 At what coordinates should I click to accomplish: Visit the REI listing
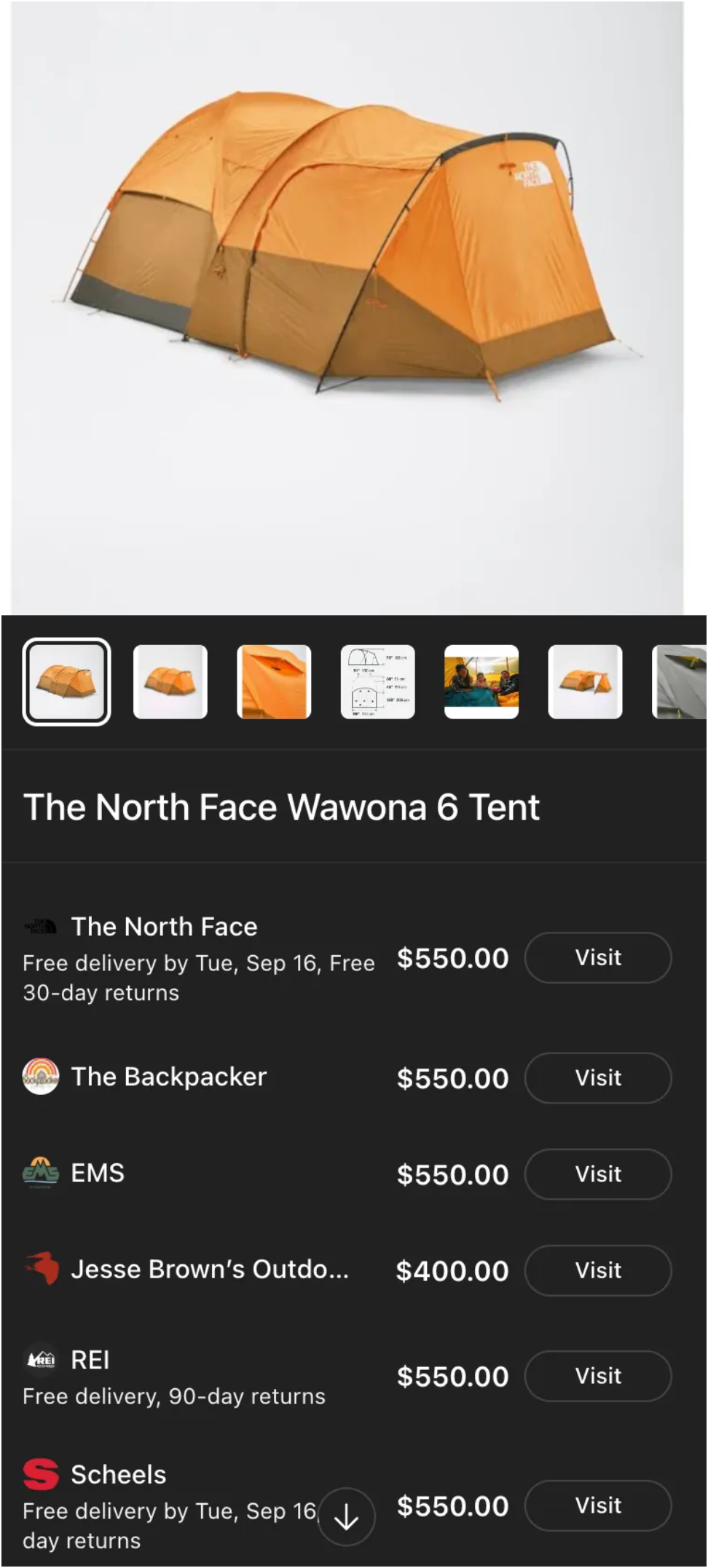coord(598,1376)
